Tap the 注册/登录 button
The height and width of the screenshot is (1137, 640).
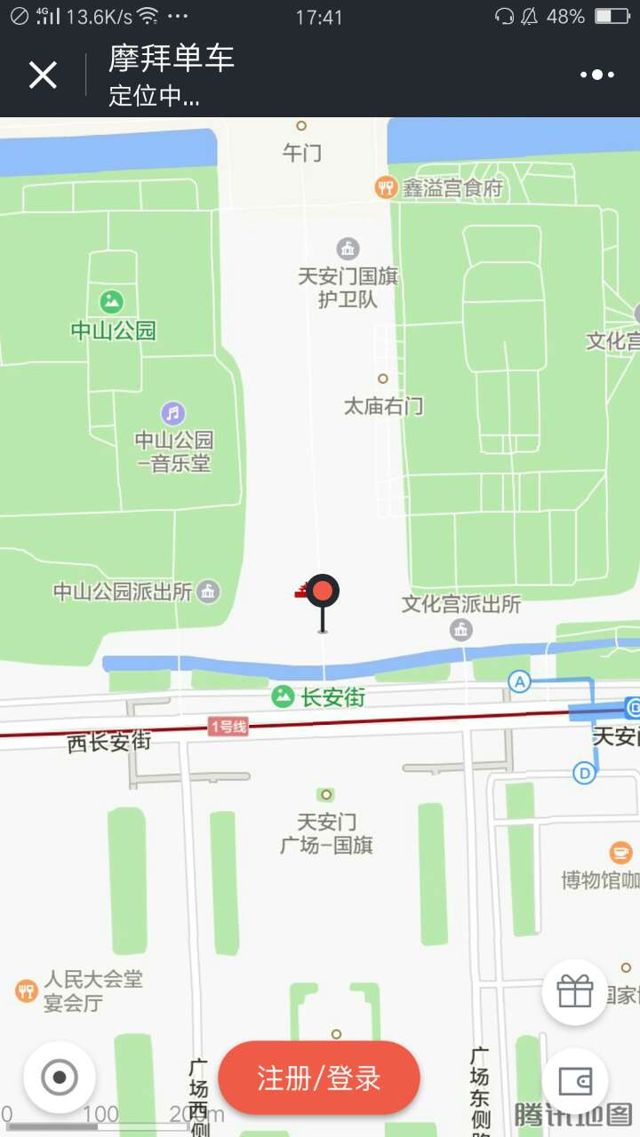point(319,1078)
